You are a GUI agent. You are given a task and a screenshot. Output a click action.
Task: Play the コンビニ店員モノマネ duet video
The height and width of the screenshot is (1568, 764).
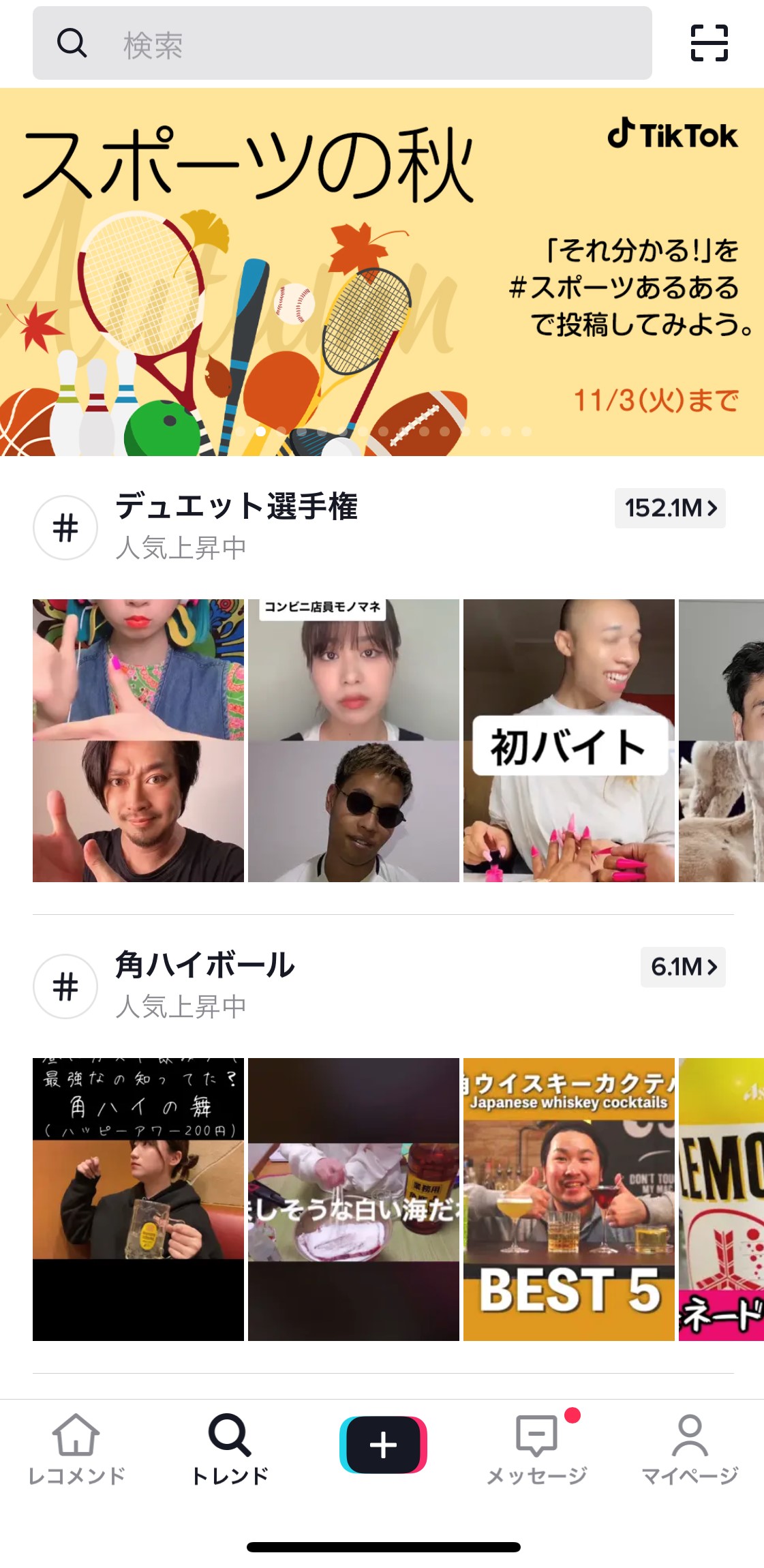(x=353, y=740)
